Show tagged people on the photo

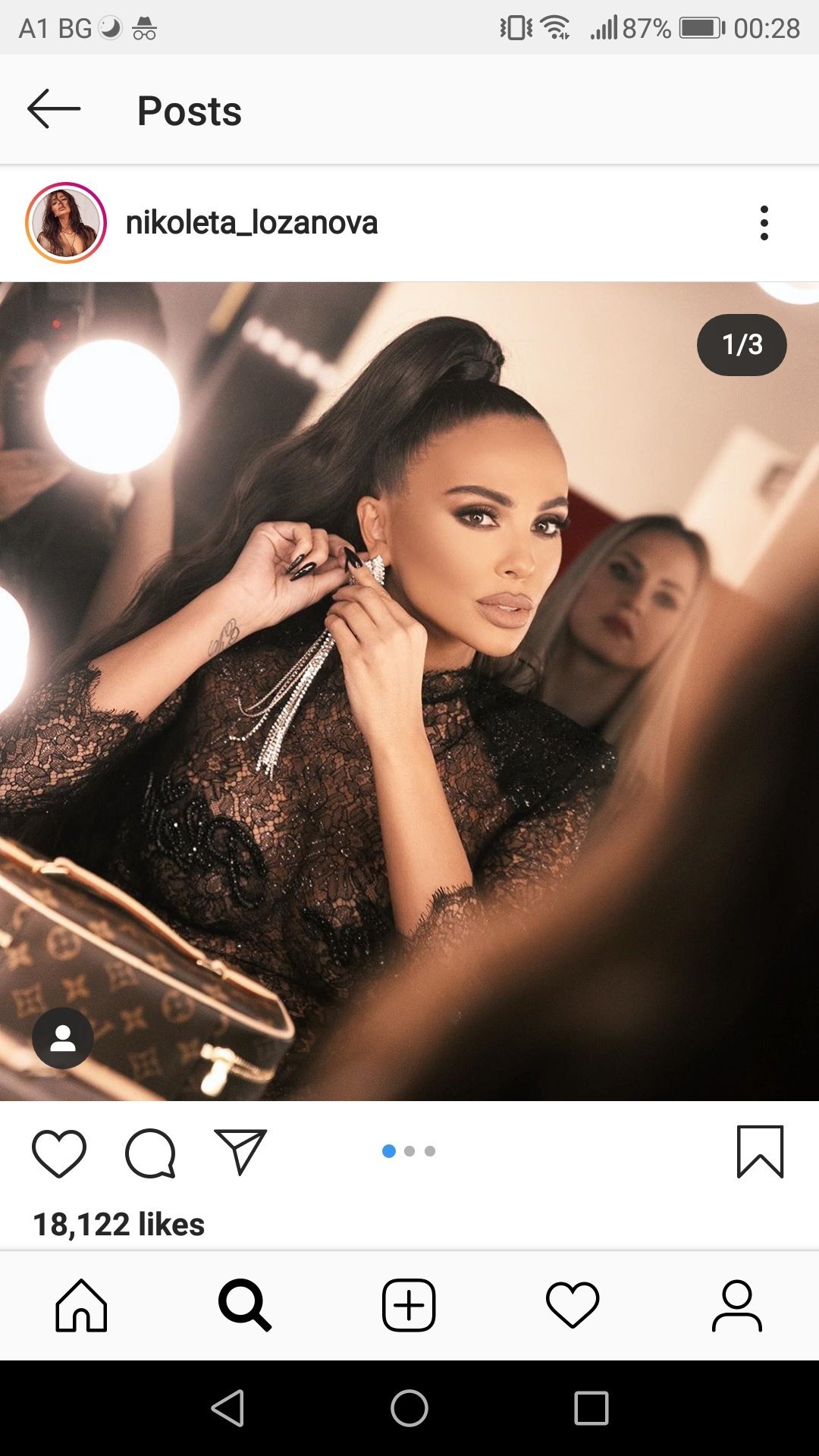[x=63, y=1038]
